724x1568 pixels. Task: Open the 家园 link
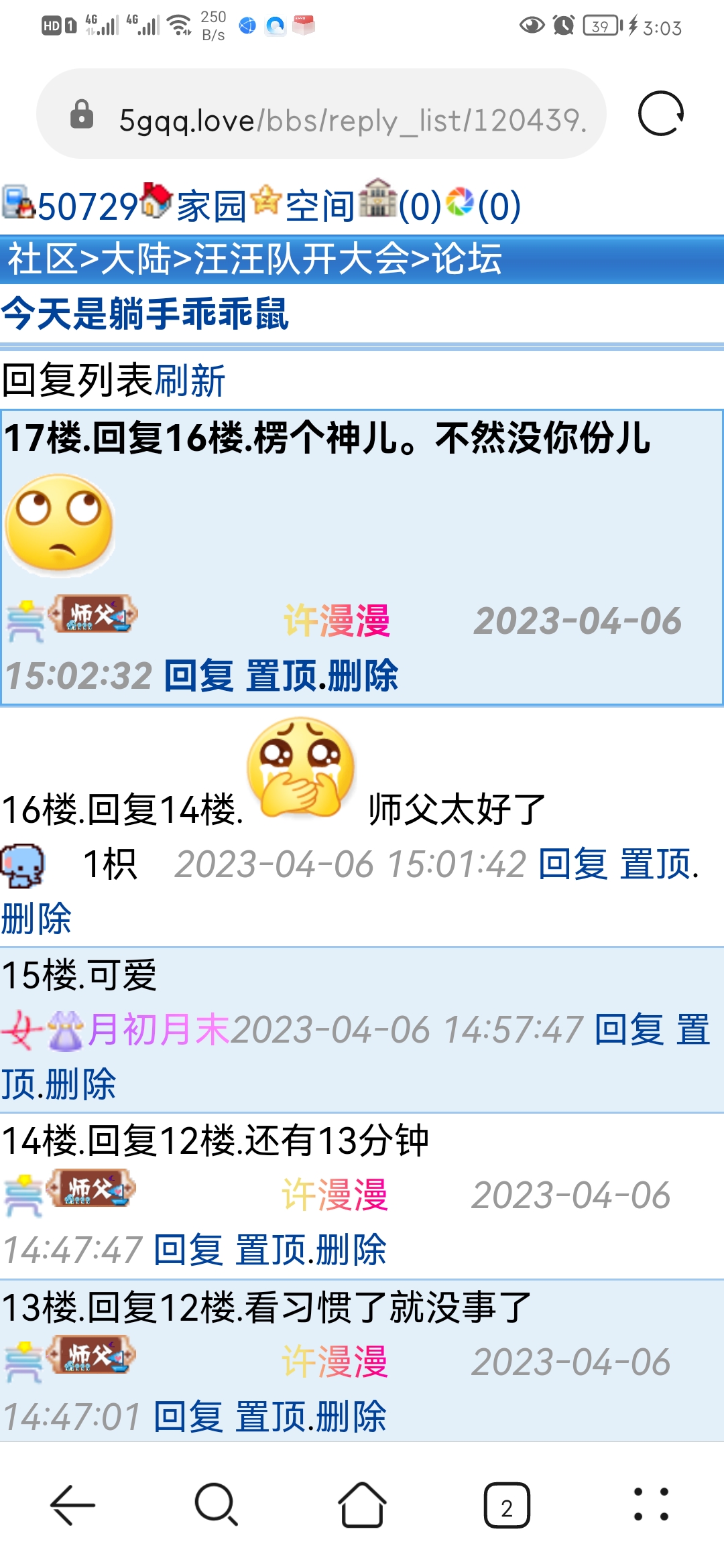(211, 206)
